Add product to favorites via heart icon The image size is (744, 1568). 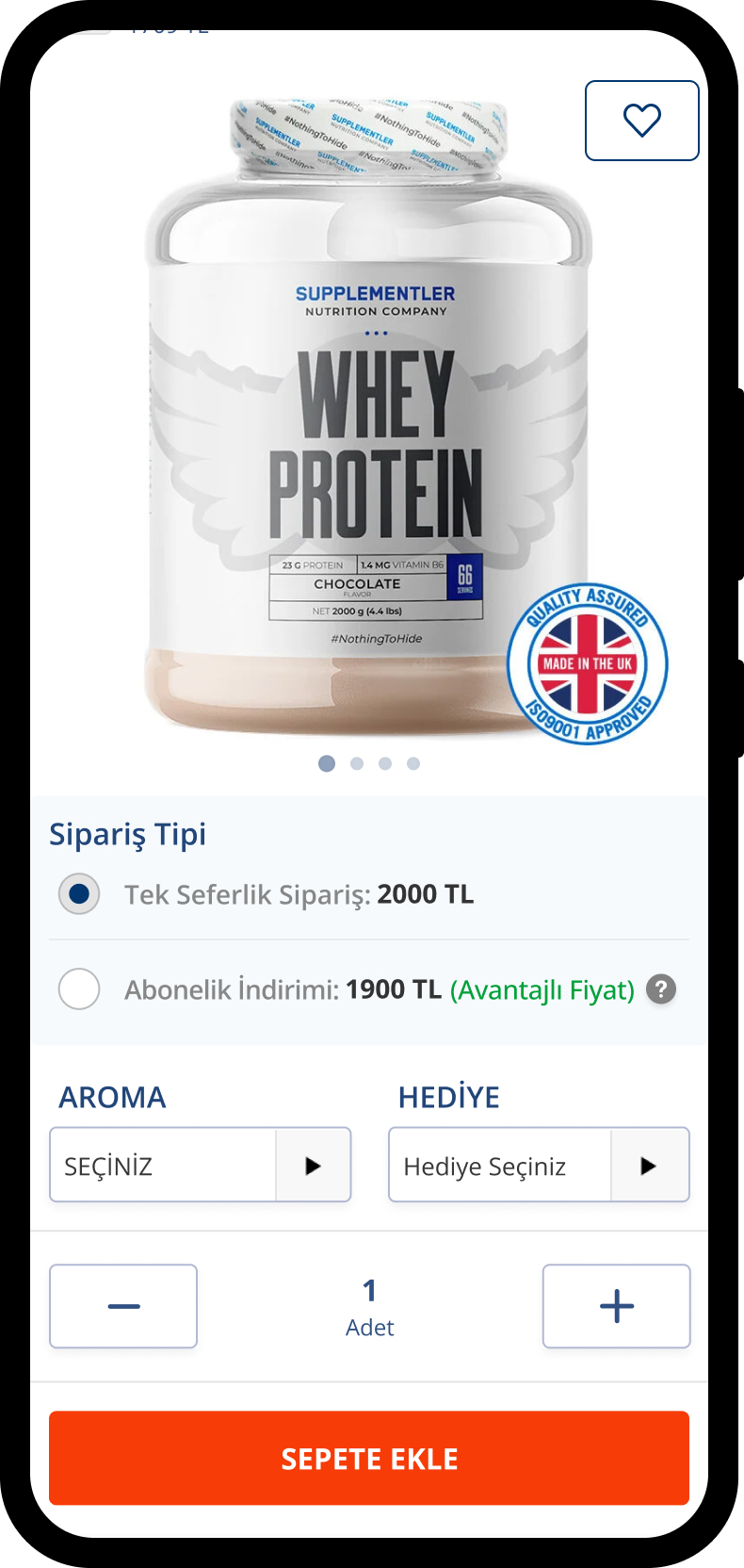pyautogui.click(x=642, y=121)
